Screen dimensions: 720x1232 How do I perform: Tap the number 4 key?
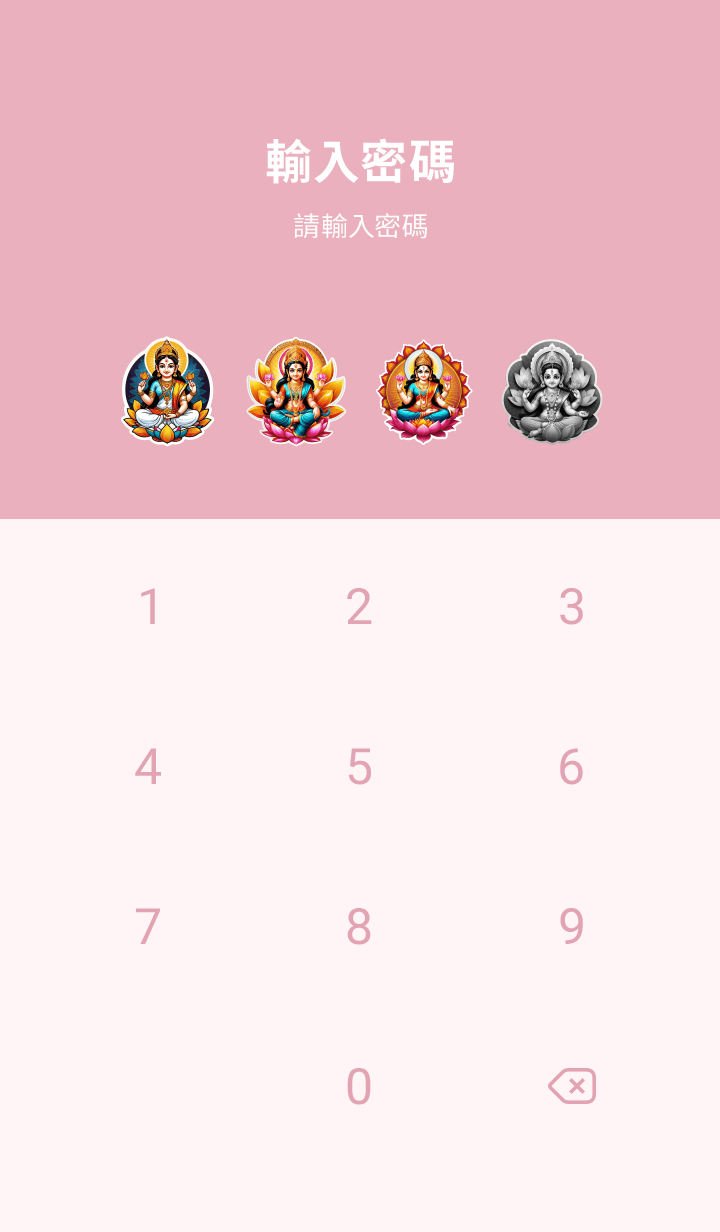pyautogui.click(x=149, y=767)
